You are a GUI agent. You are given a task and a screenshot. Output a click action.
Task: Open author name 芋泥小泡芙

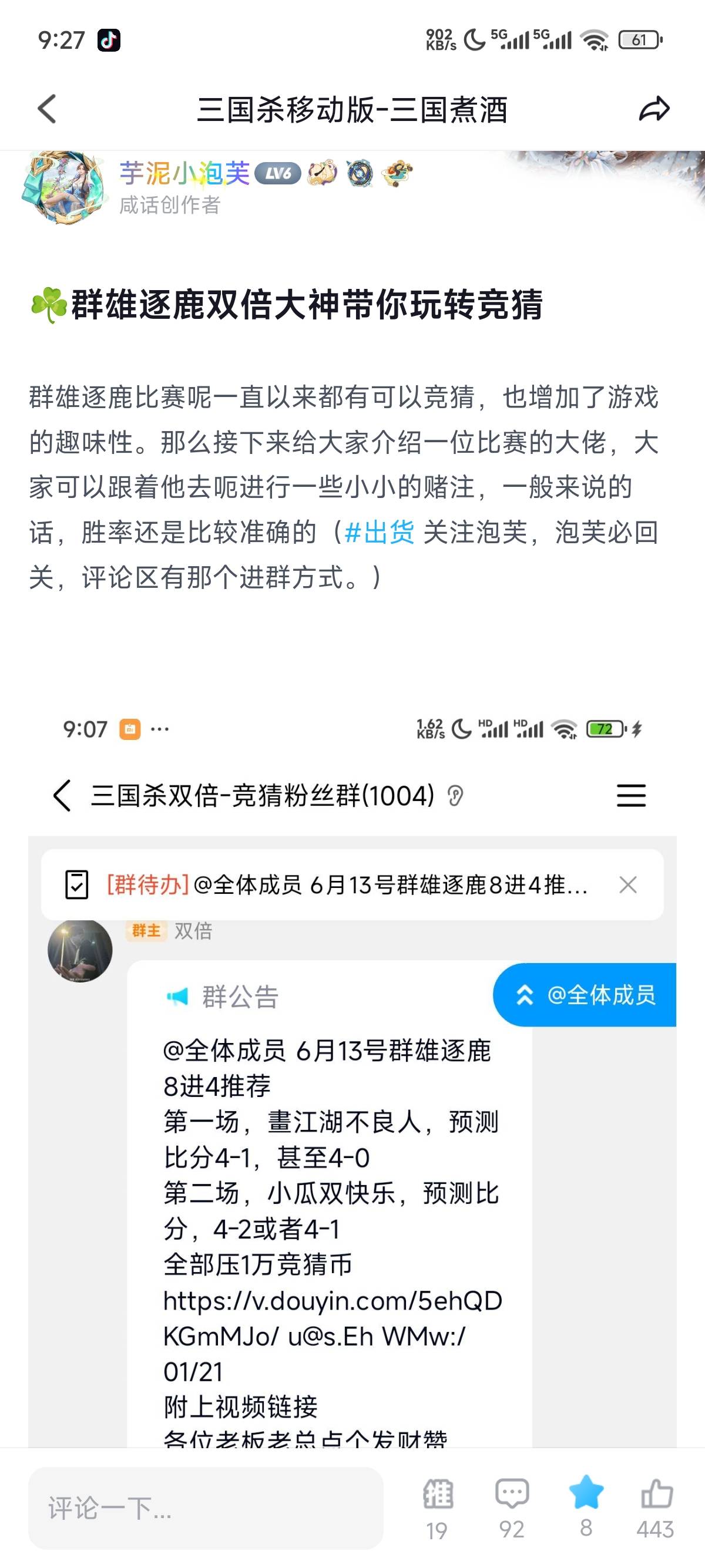pyautogui.click(x=184, y=173)
